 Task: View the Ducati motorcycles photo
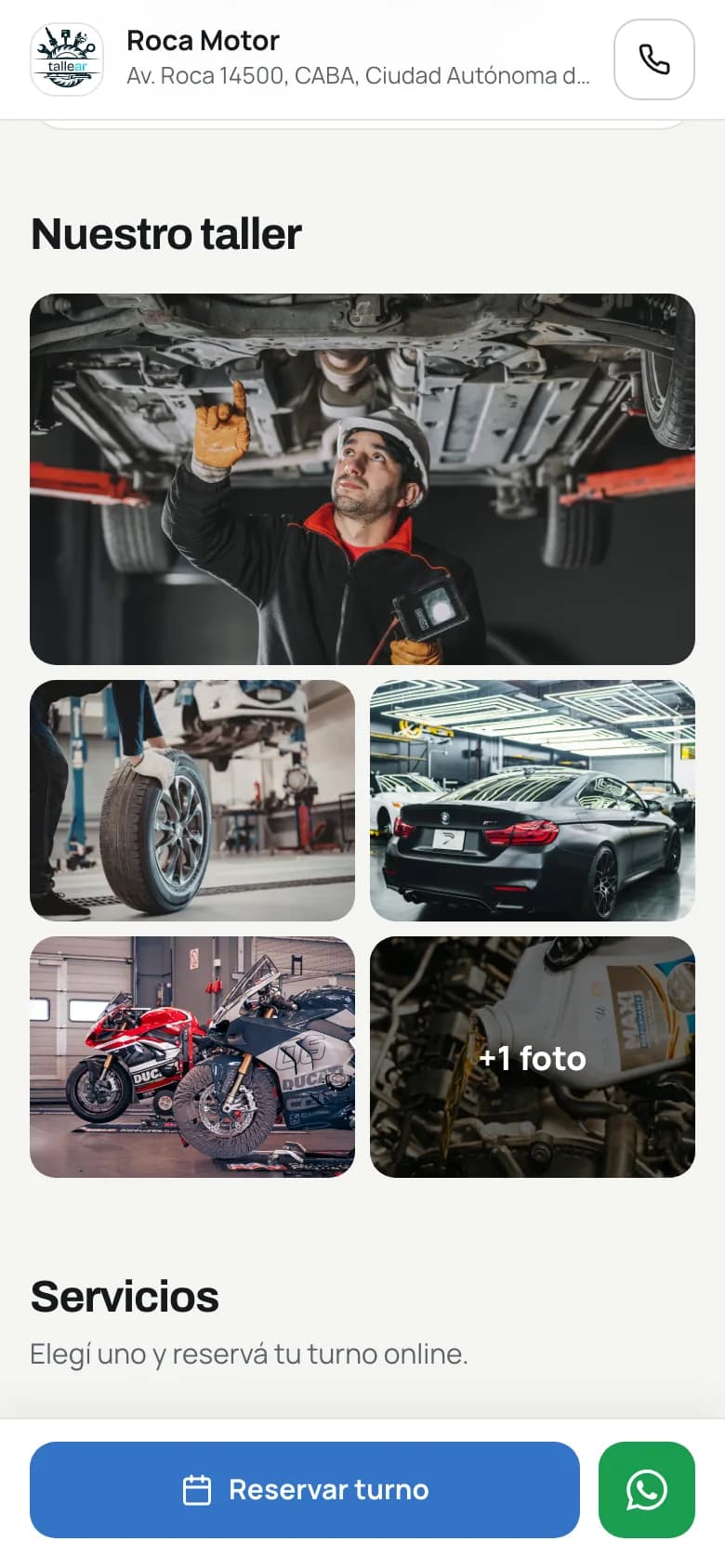pyautogui.click(x=192, y=1057)
